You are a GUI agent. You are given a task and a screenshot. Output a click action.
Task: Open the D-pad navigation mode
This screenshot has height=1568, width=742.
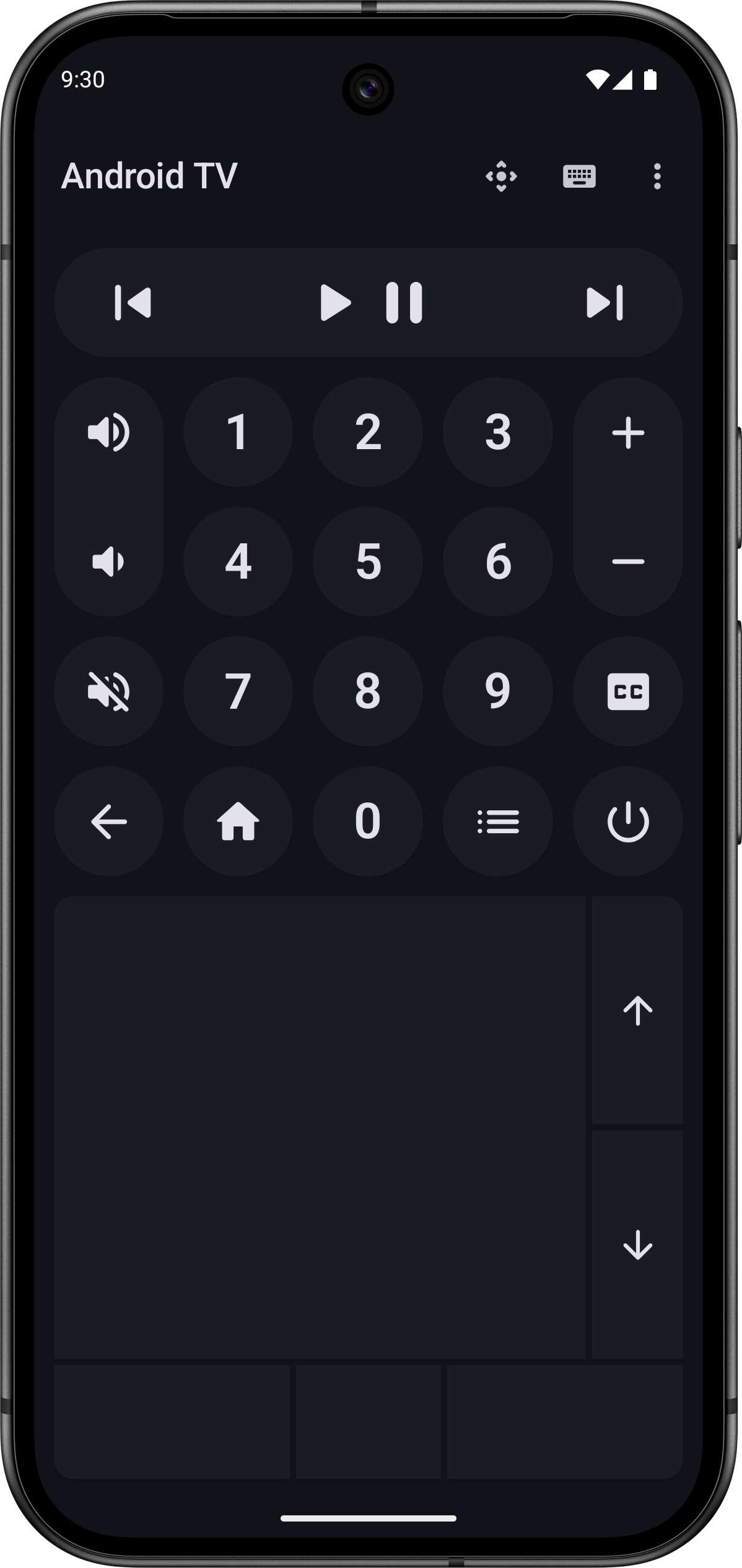[x=501, y=177]
